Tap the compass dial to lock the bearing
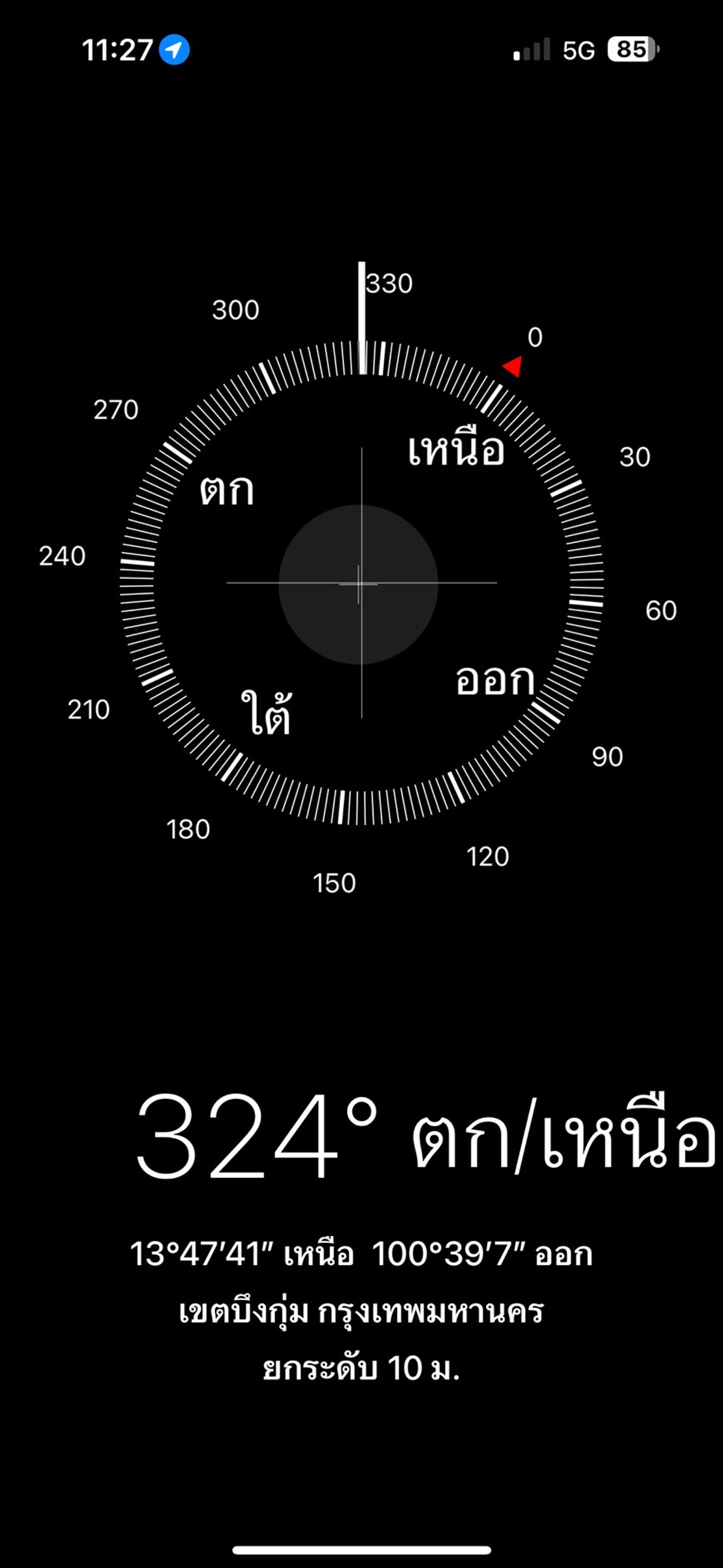The height and width of the screenshot is (1568, 723). [x=360, y=583]
